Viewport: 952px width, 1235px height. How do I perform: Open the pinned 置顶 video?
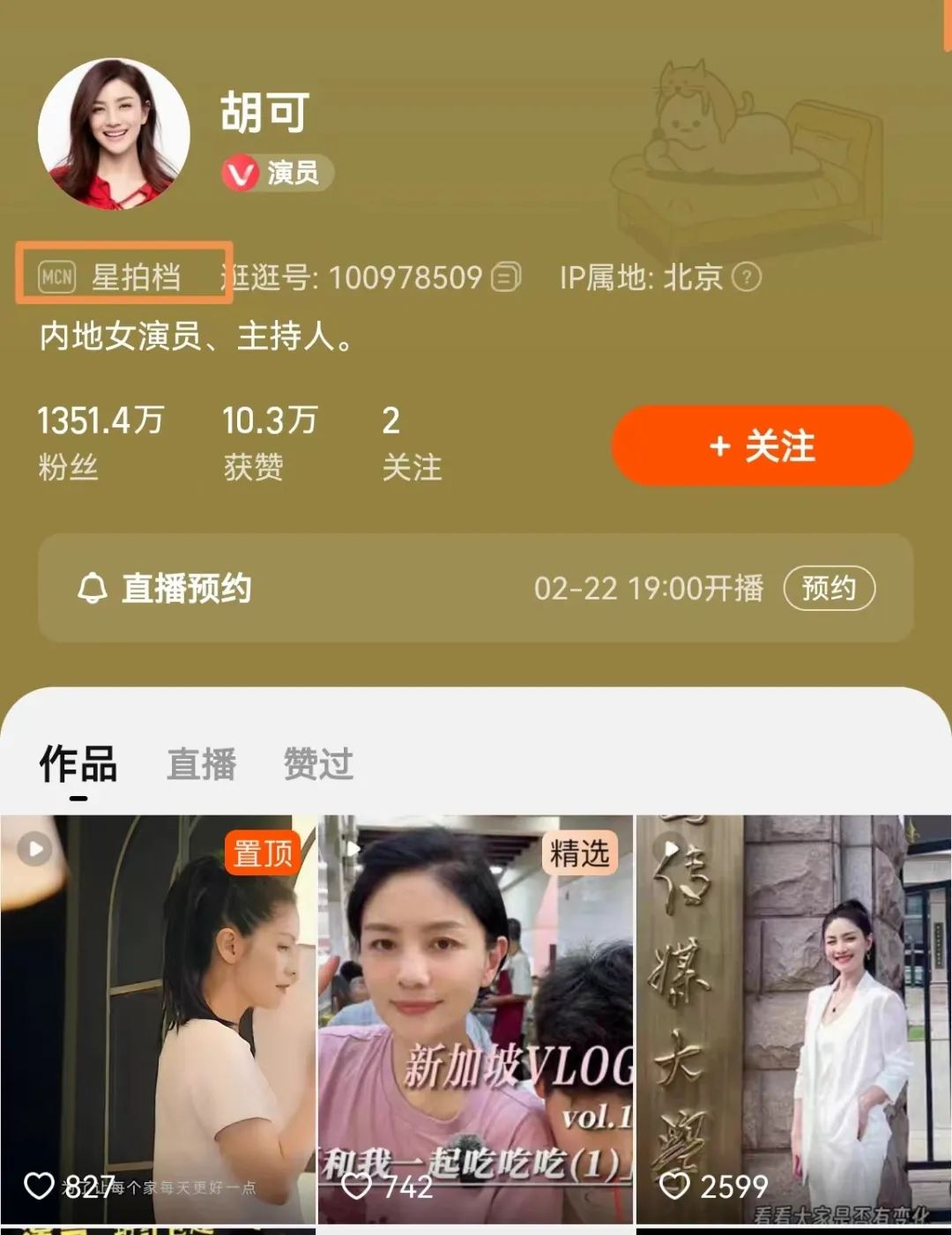159,1014
